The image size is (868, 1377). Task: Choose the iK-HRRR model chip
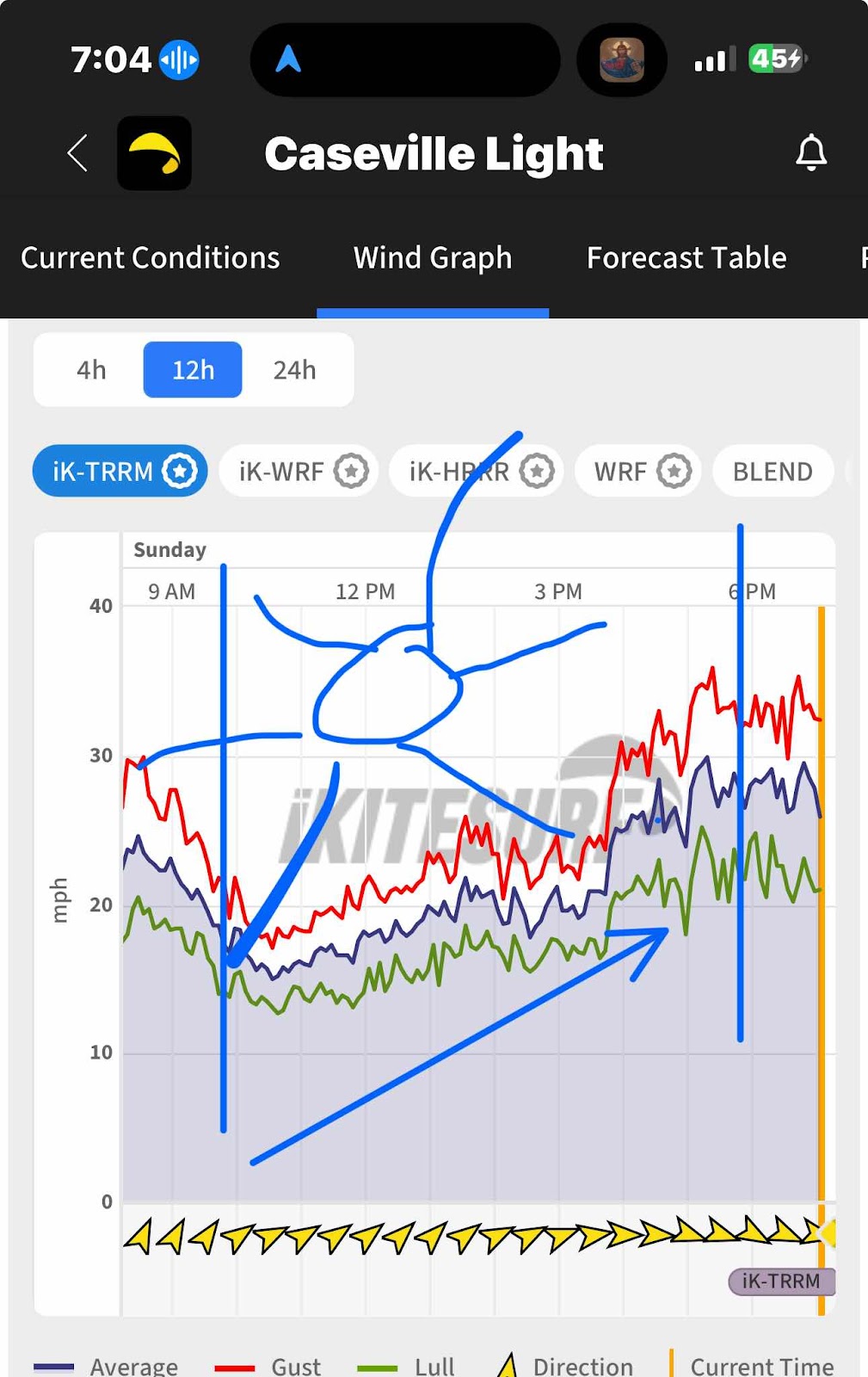[x=476, y=472]
